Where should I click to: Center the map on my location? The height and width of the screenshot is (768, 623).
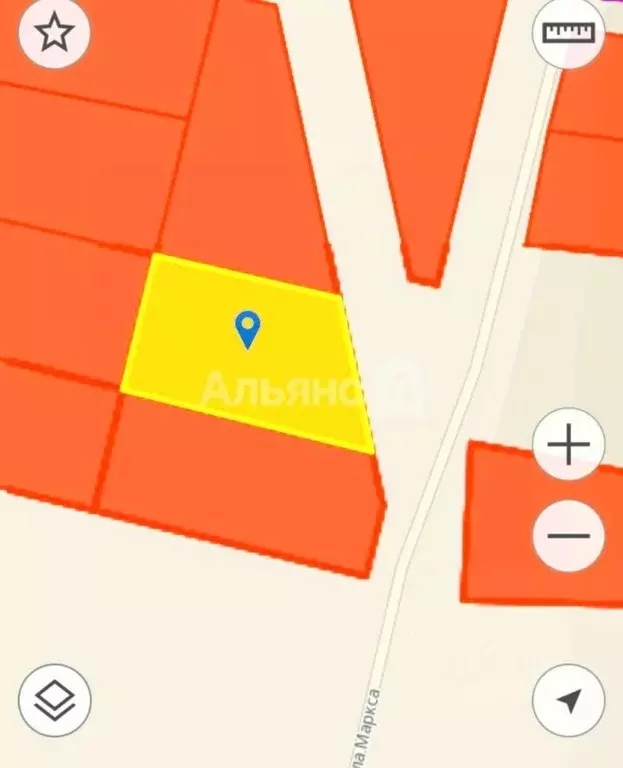click(x=568, y=701)
